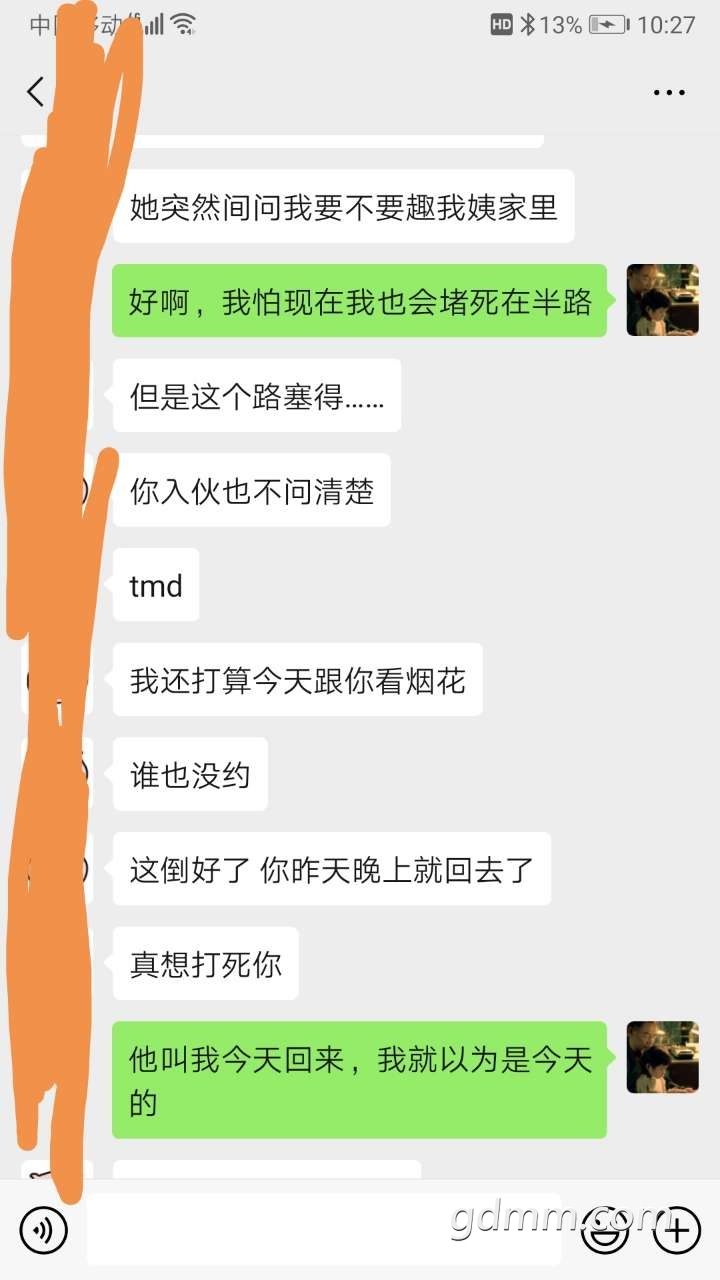Open the plus attachment panel
Viewport: 720px width, 1280px height.
[x=676, y=1229]
